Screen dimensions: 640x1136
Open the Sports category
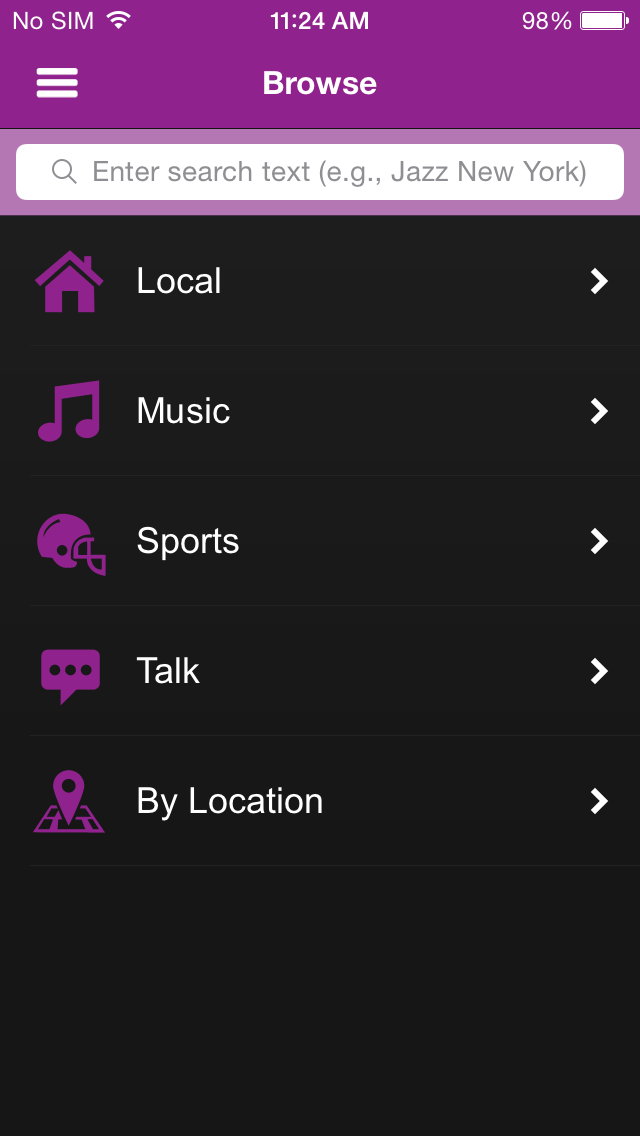(x=320, y=541)
